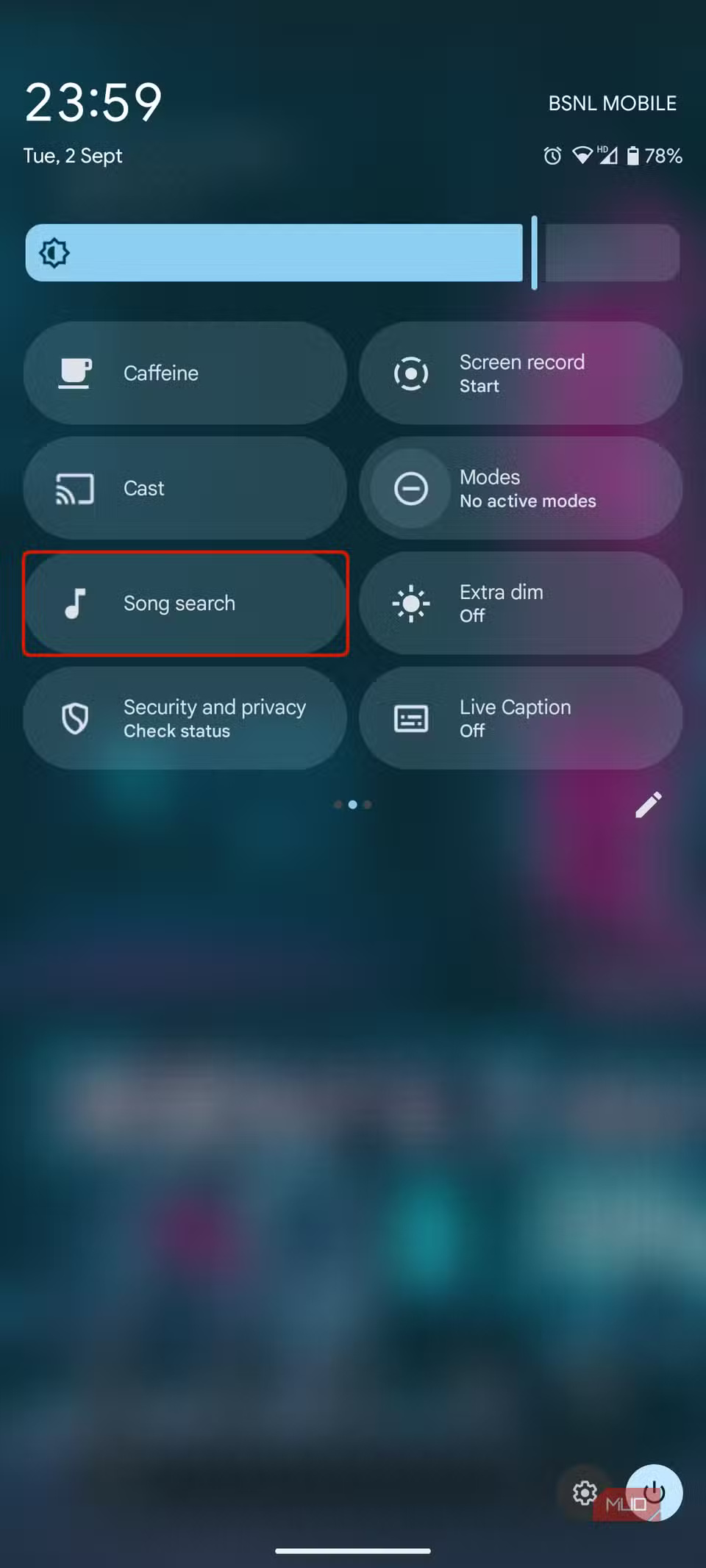Expand the Cast tile options
This screenshot has height=1568, width=706.
pyautogui.click(x=184, y=487)
